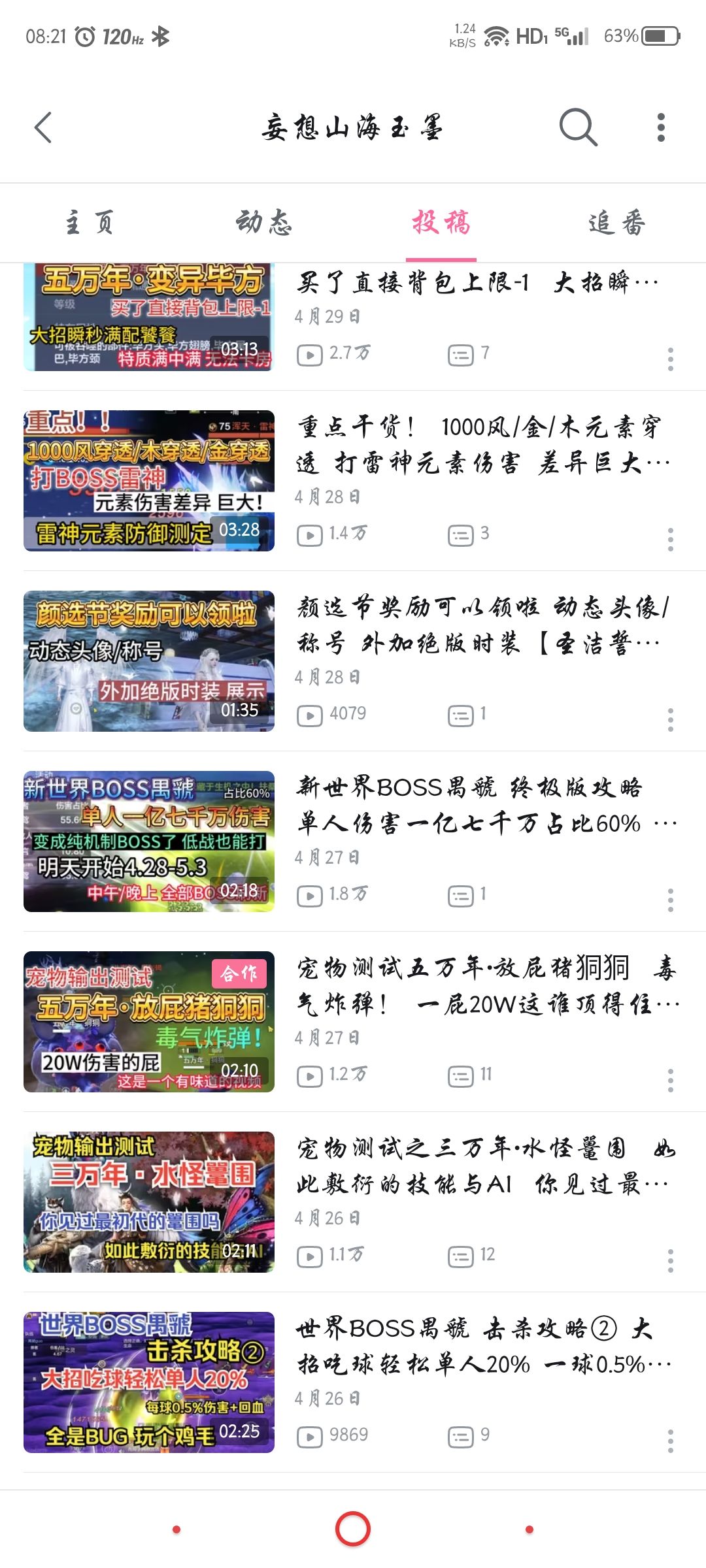The height and width of the screenshot is (1568, 706).
Task: Open the 五万年·变异毕方 video
Action: 353,318
